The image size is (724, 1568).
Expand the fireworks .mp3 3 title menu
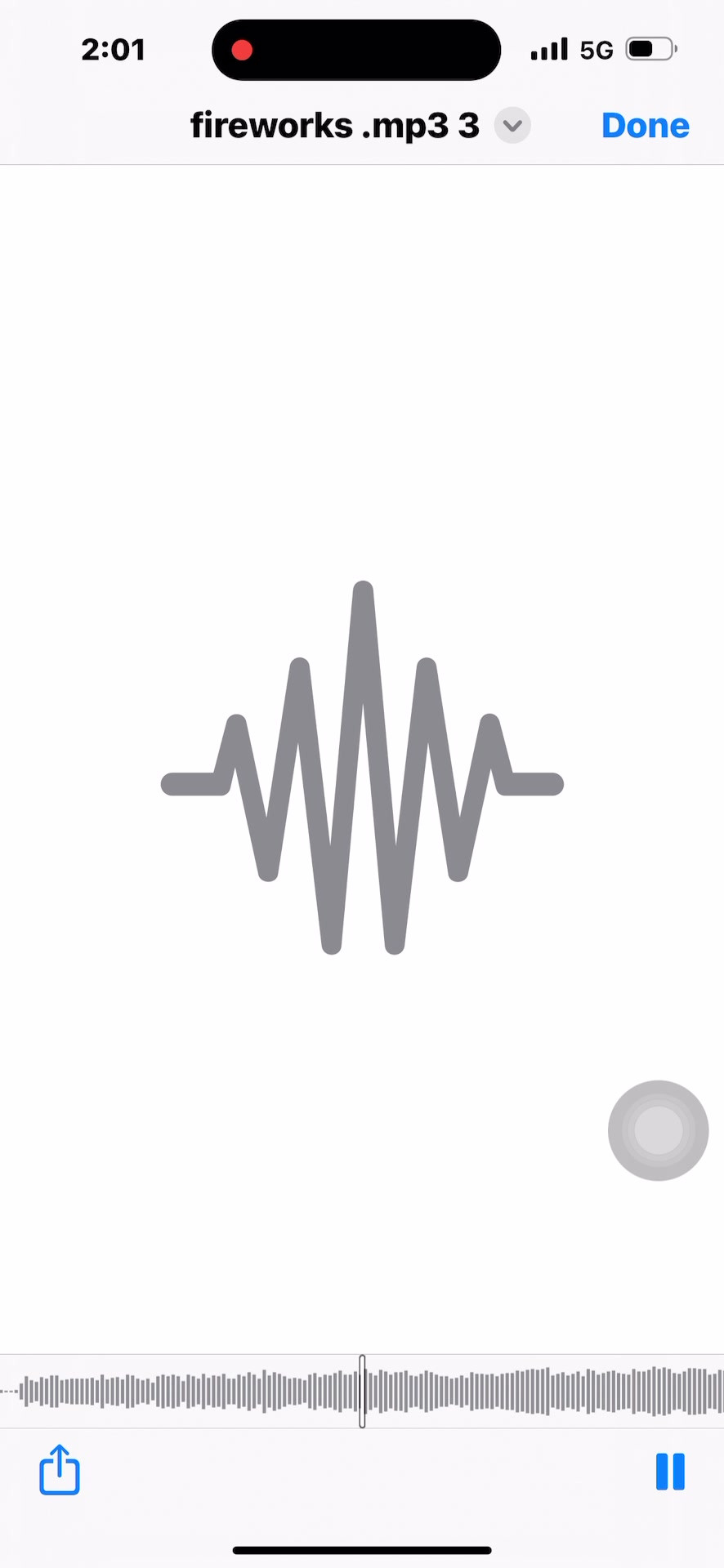[512, 126]
